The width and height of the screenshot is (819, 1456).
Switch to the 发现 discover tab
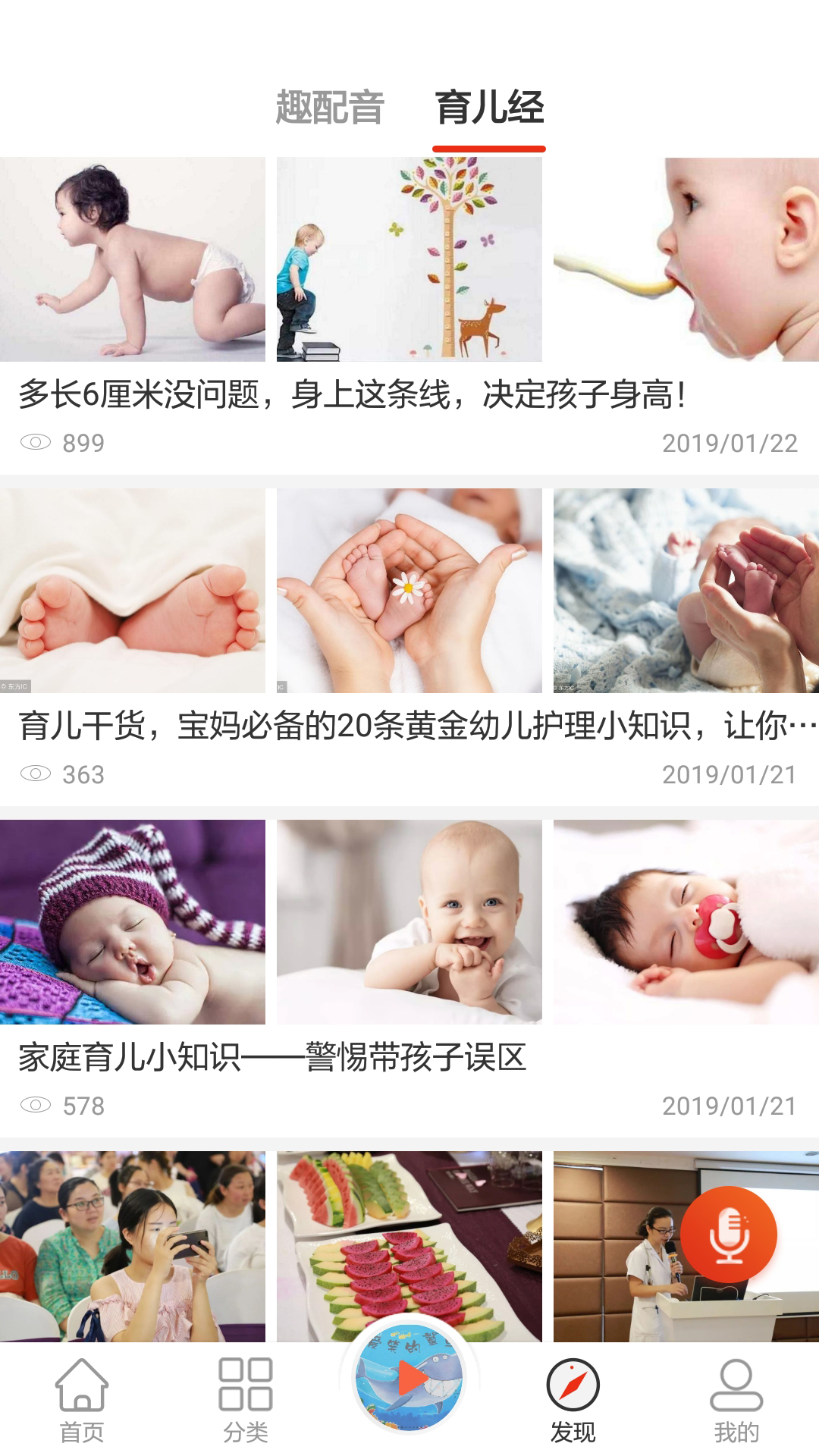click(573, 1400)
